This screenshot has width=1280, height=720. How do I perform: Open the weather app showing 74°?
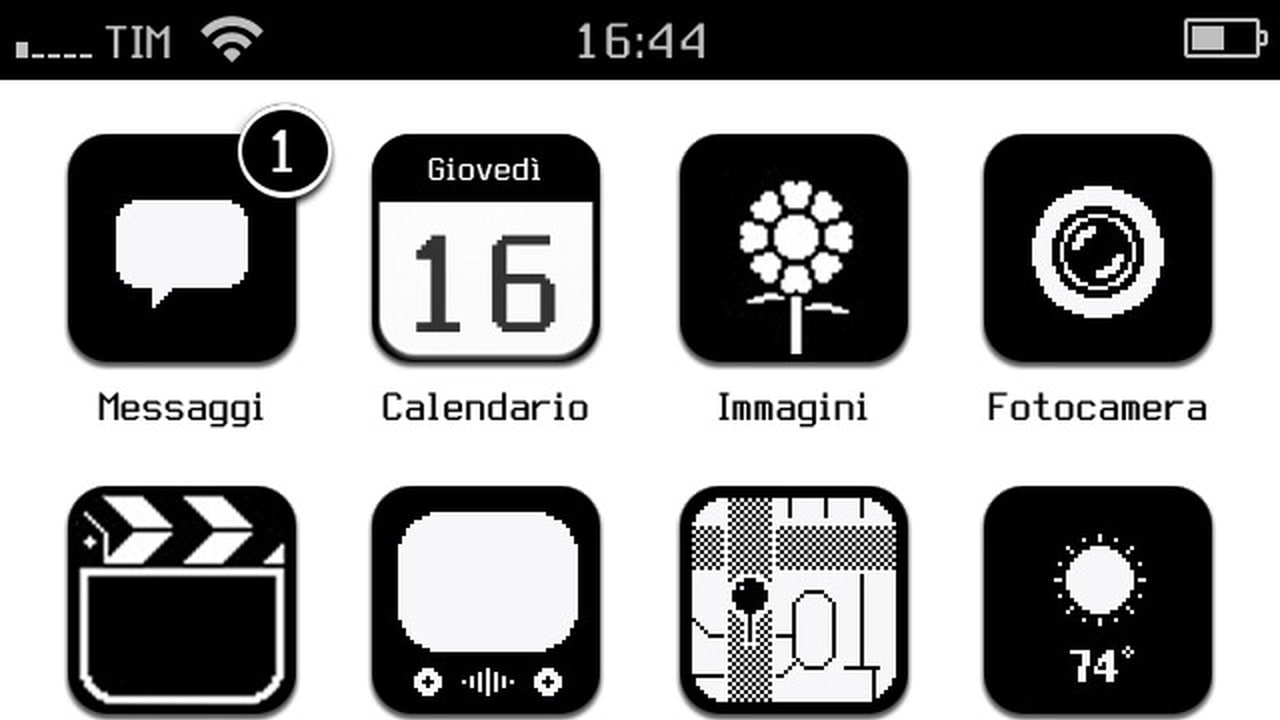[1097, 598]
